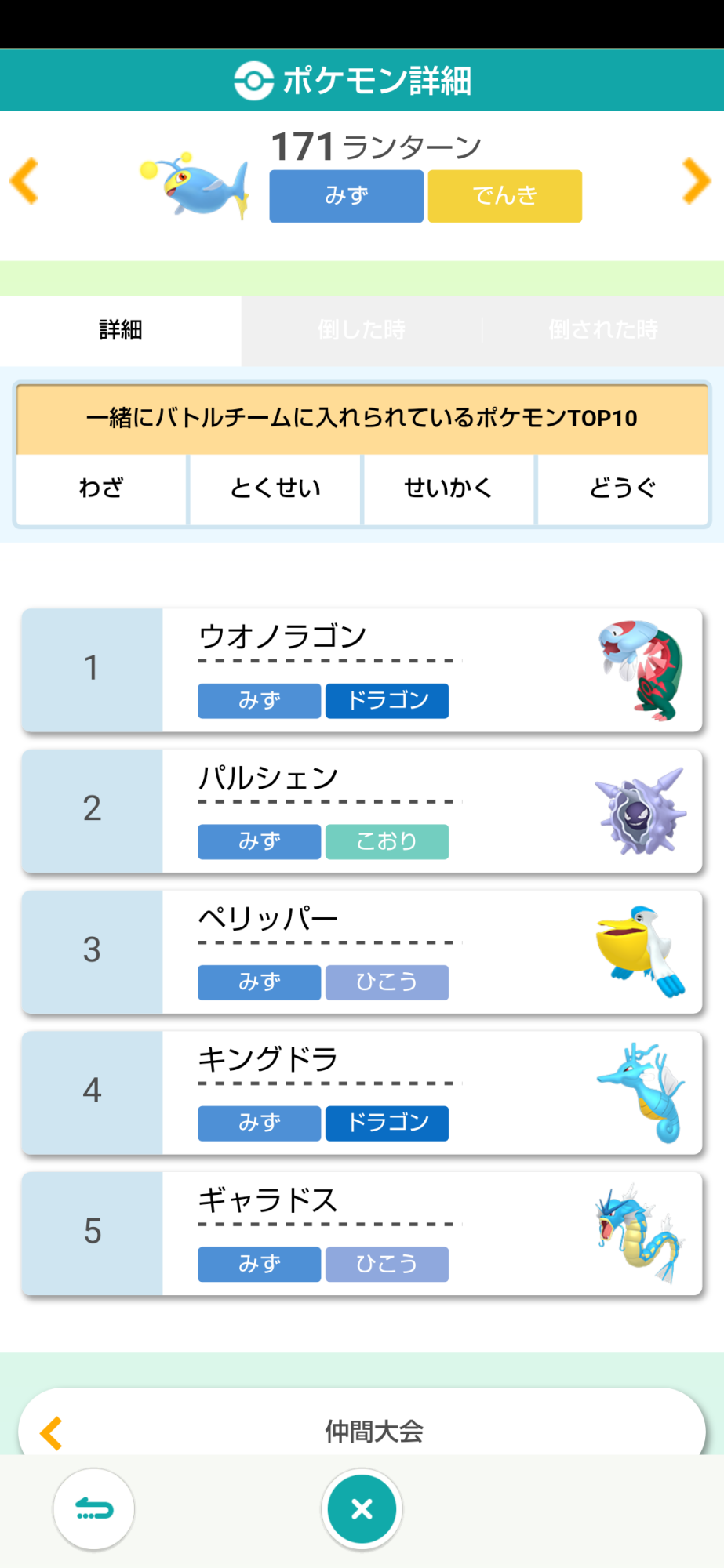
Task: Switch to the 倒した時 tab
Action: coord(362,330)
